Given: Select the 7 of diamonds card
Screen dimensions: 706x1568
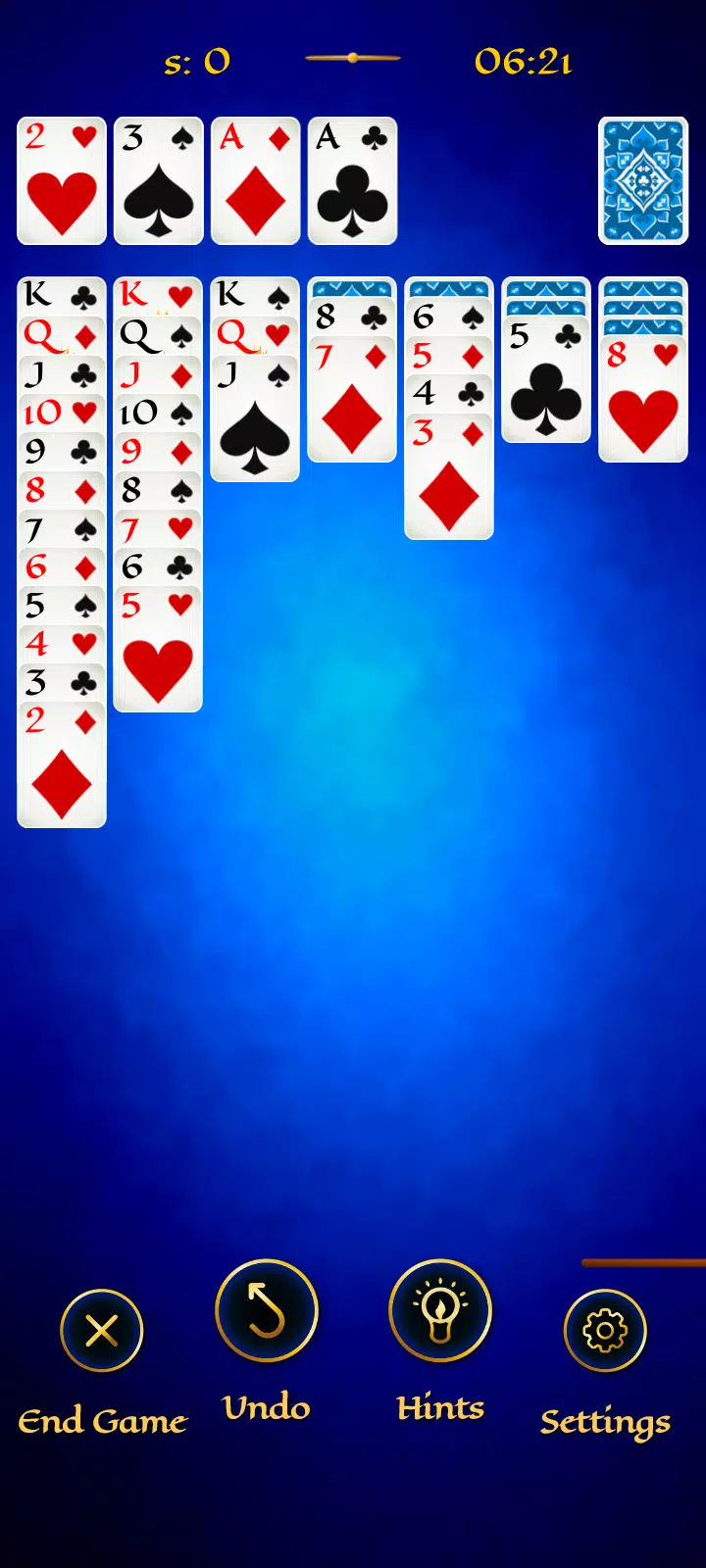Looking at the screenshot, I should 352,399.
